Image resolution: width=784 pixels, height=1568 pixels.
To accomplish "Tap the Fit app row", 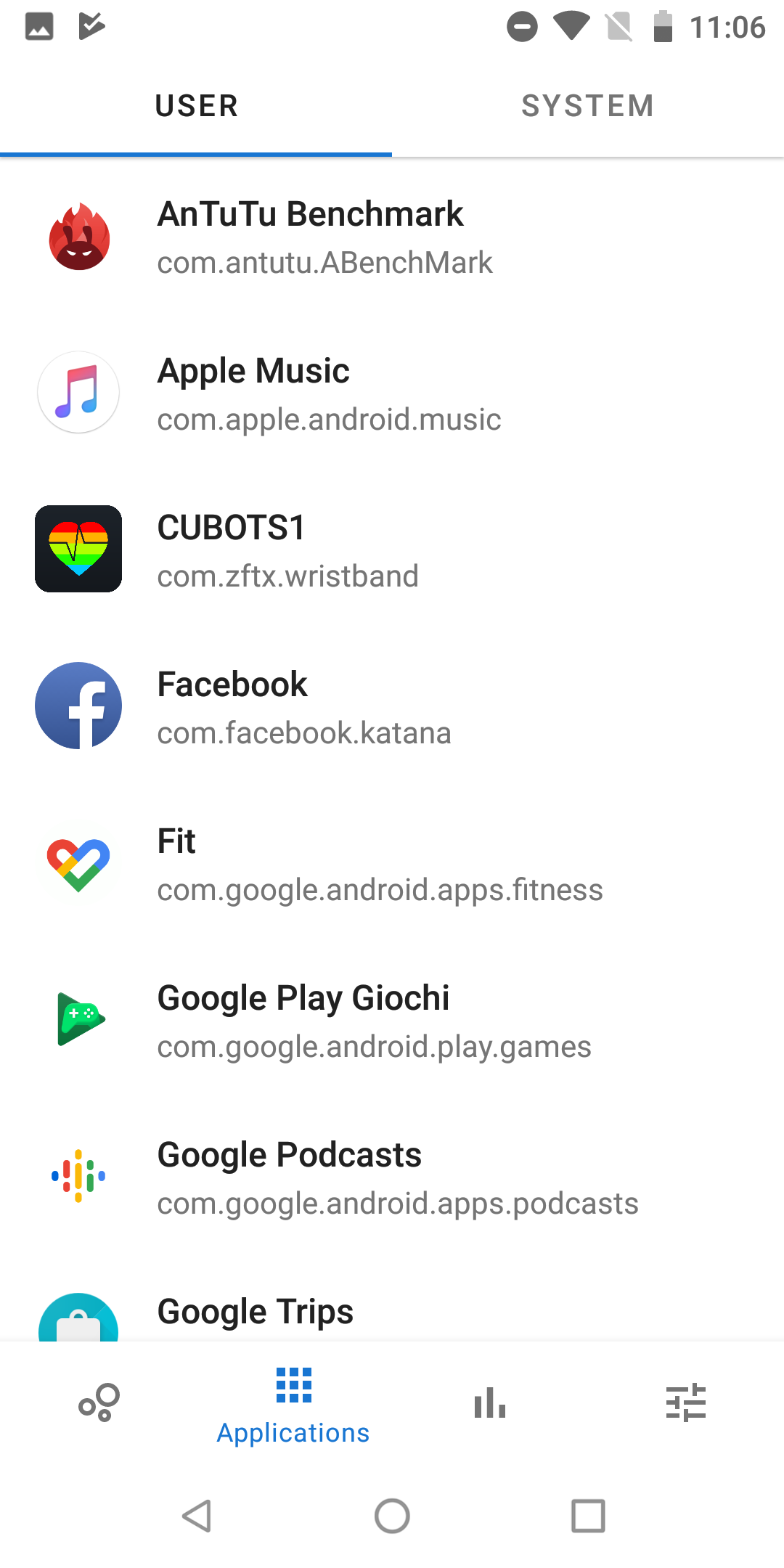I will [x=392, y=865].
